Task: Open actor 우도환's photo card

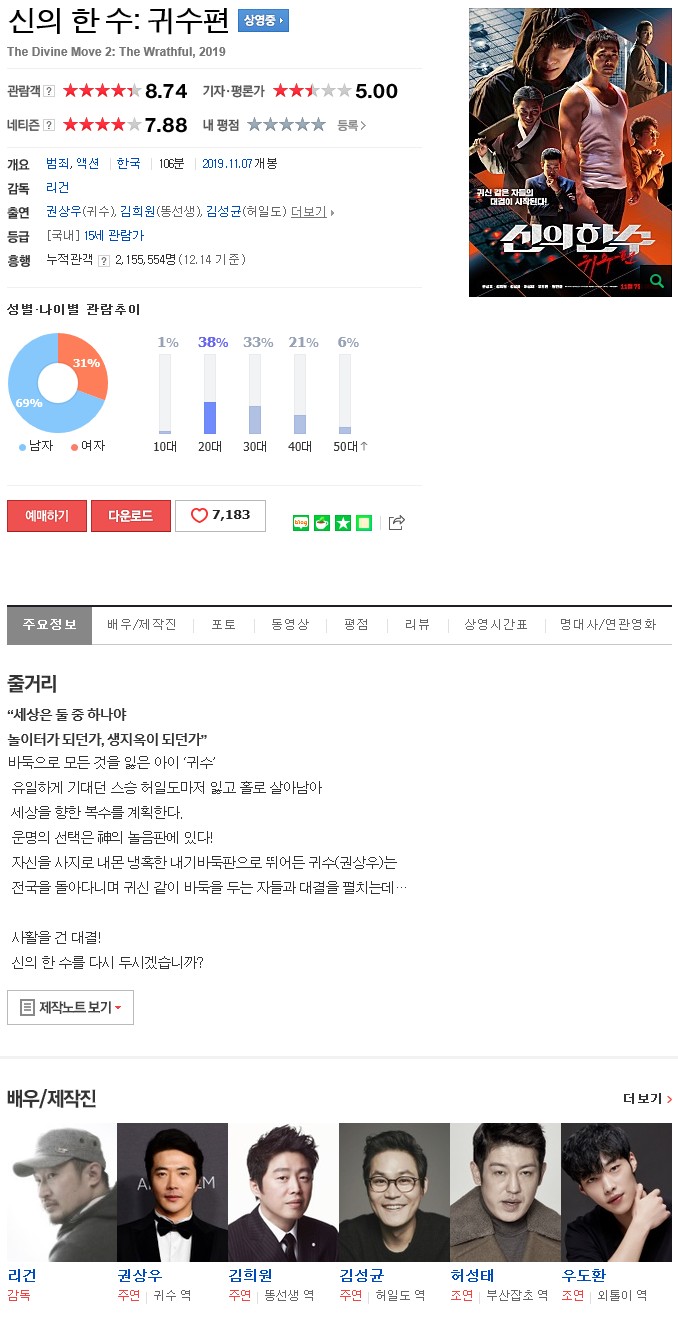Action: click(x=616, y=1191)
